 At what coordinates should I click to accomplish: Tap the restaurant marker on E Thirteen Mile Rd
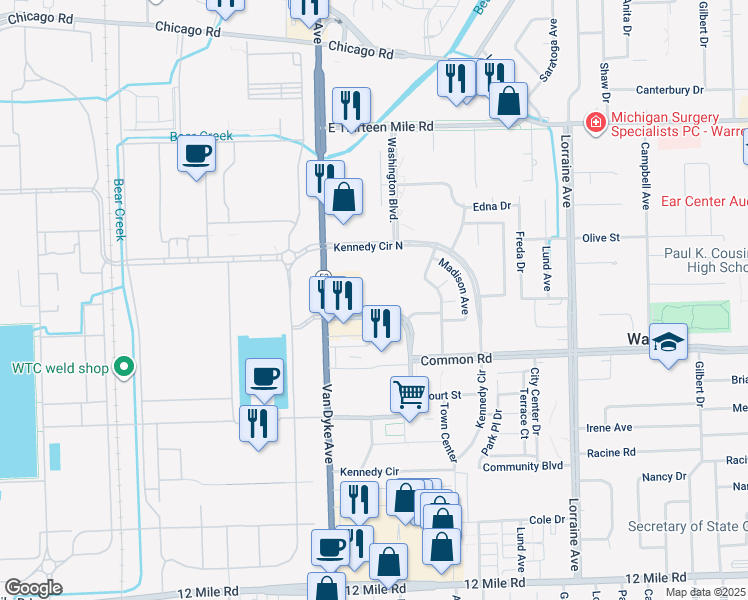click(x=351, y=110)
